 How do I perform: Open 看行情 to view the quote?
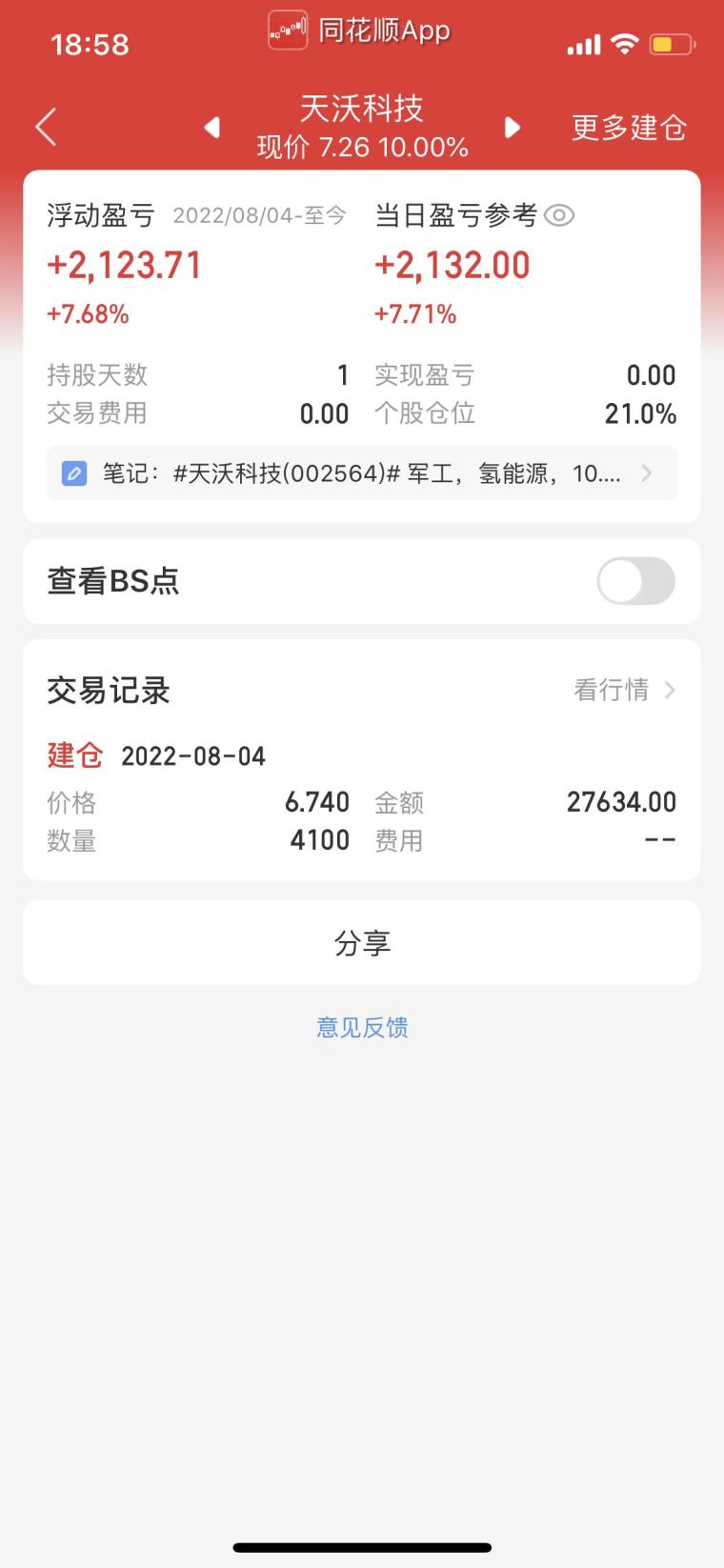tap(625, 690)
